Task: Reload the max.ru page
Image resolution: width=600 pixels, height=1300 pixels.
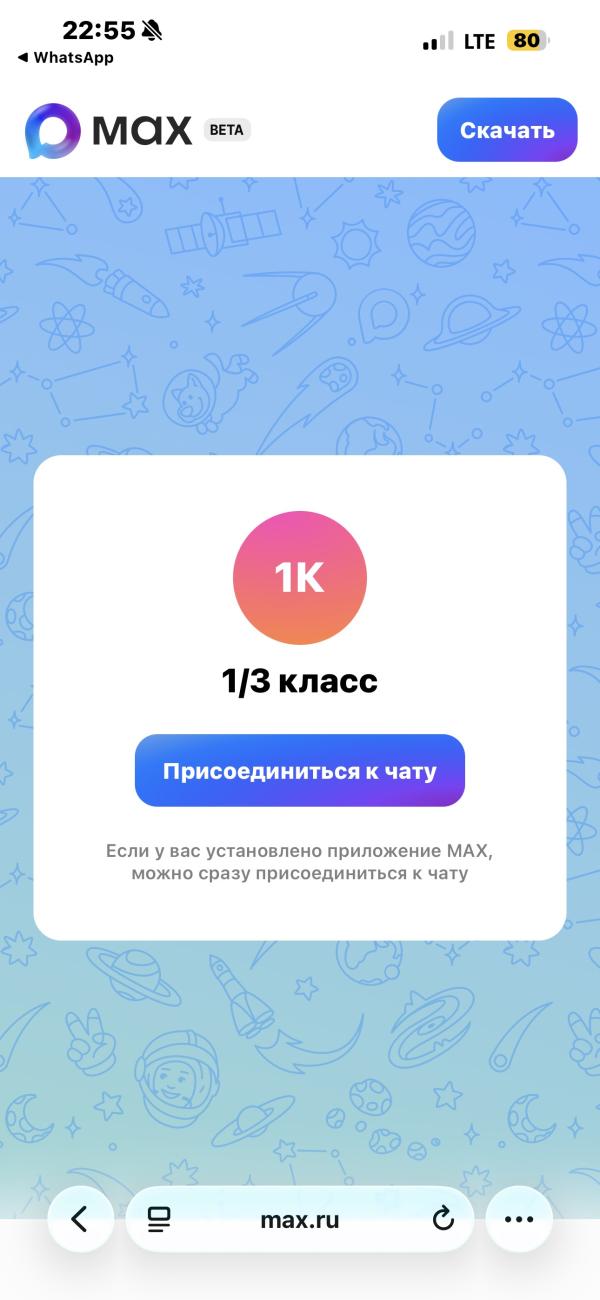Action: point(442,1219)
